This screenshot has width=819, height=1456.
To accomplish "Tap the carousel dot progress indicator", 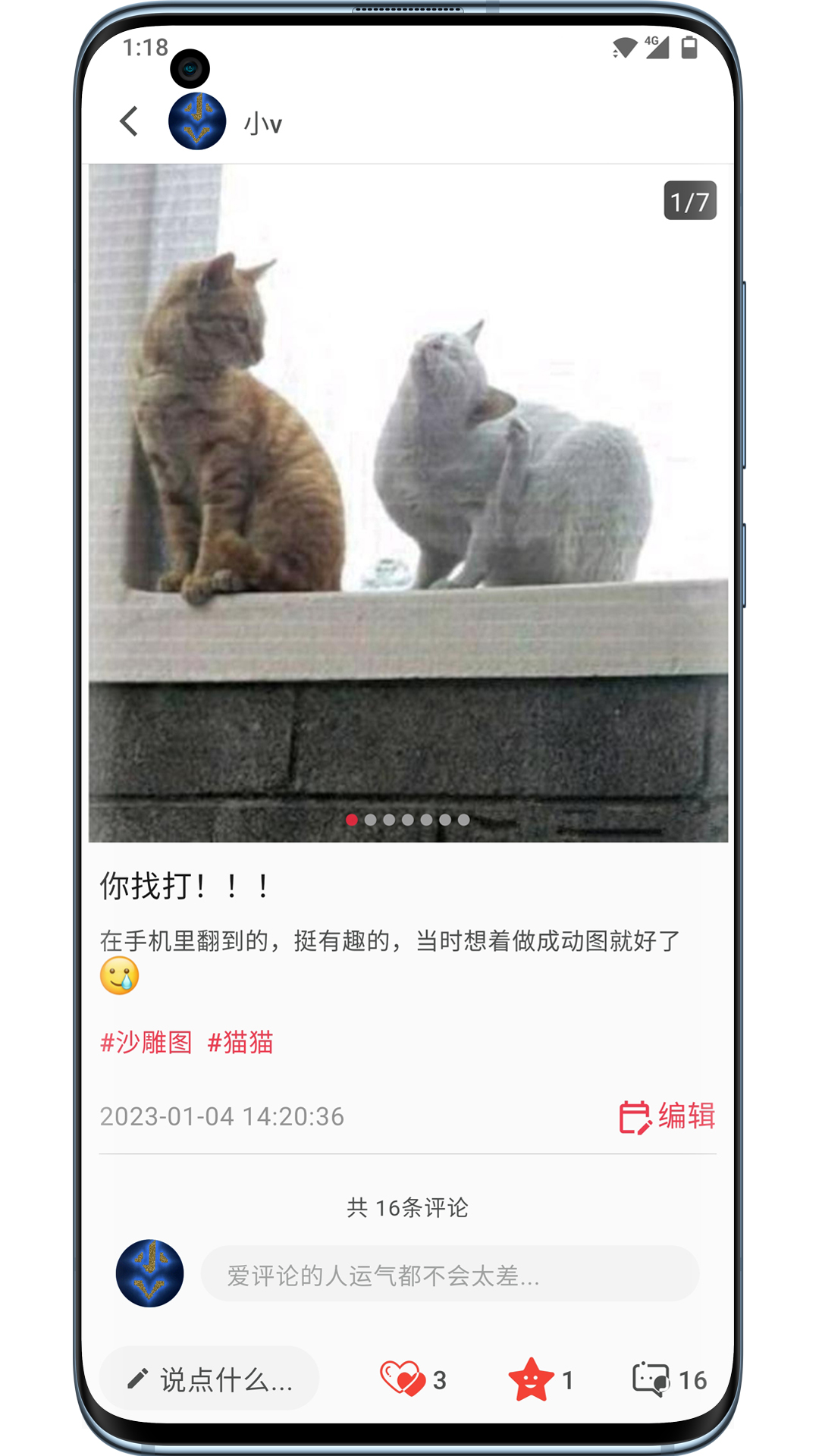I will pos(409,820).
